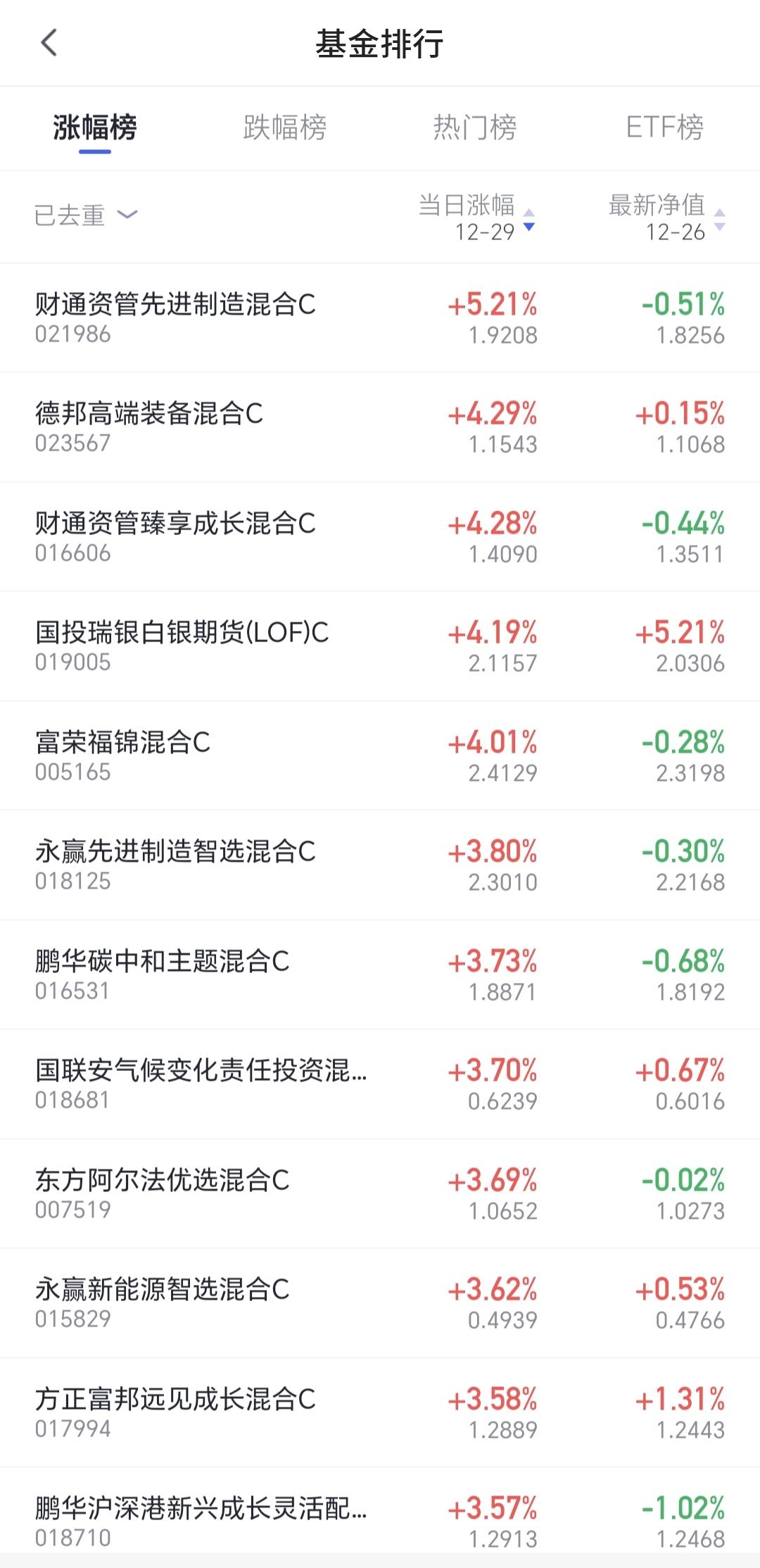The image size is (760, 1568).
Task: Open 国投瑞银白银期货(LOF)C fund
Action: [182, 646]
